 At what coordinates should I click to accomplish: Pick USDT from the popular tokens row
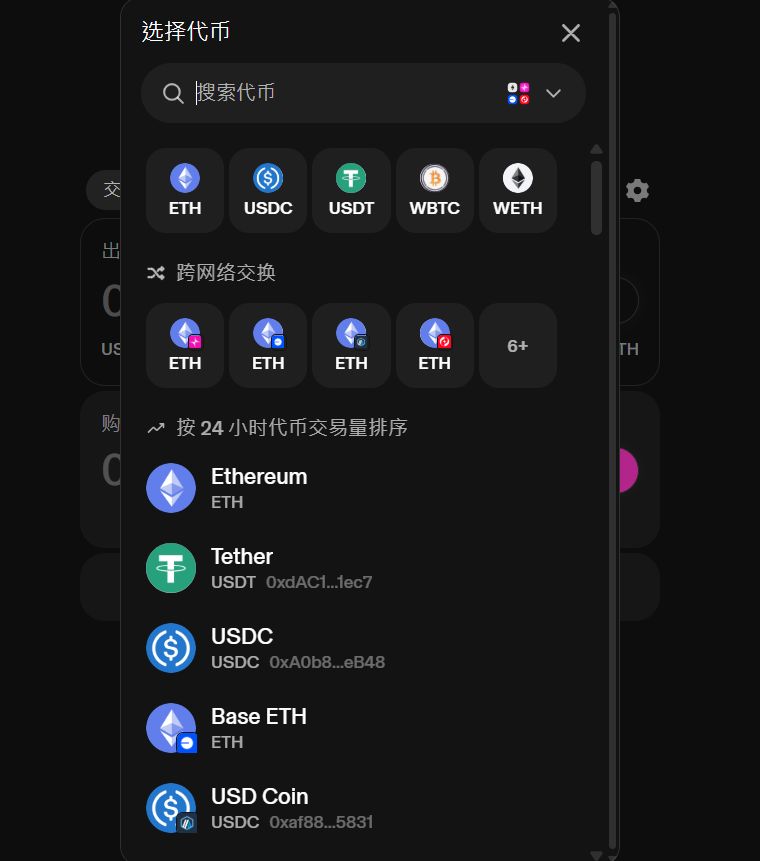tap(351, 190)
